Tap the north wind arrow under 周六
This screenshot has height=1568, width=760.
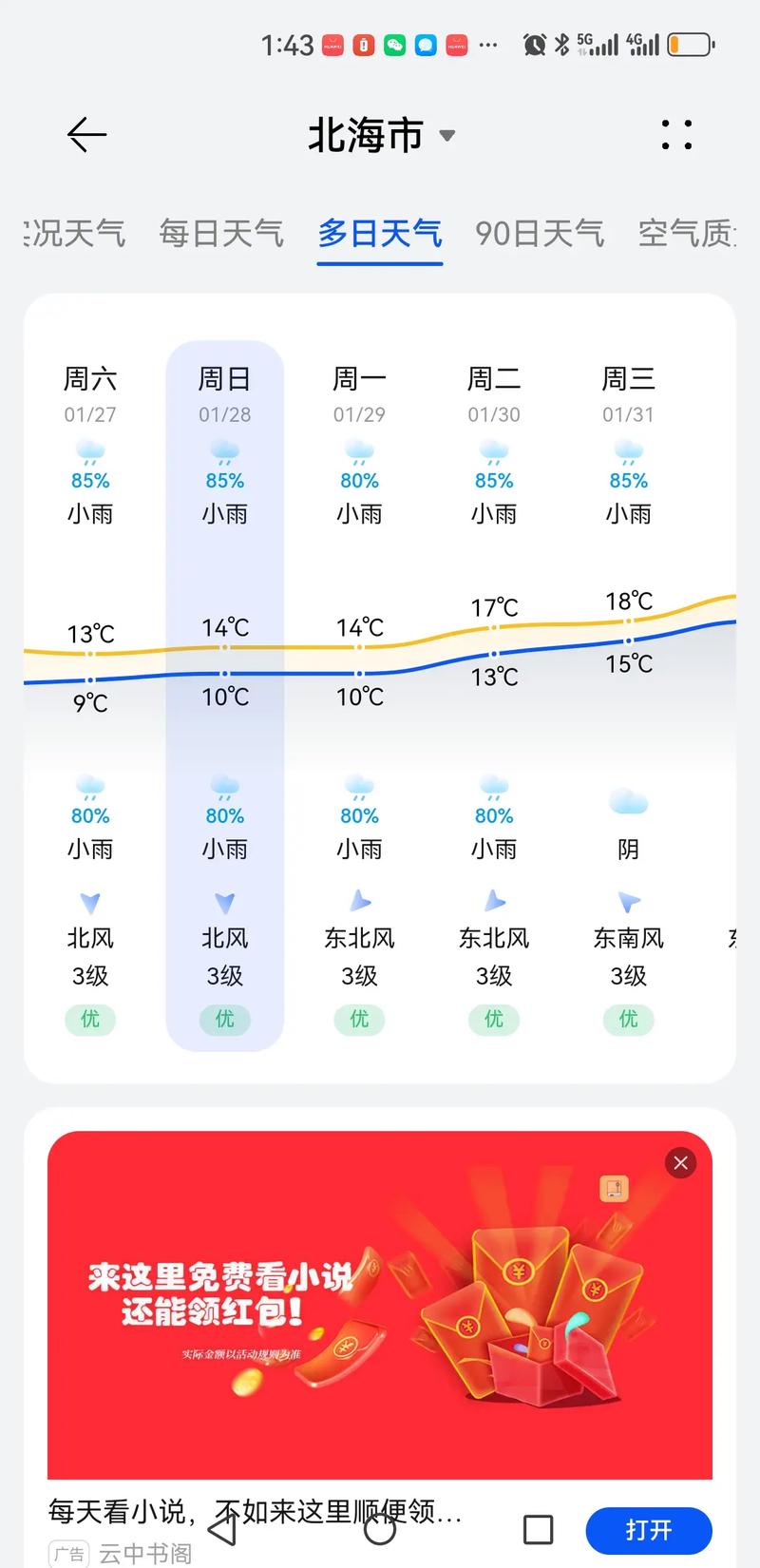point(89,901)
